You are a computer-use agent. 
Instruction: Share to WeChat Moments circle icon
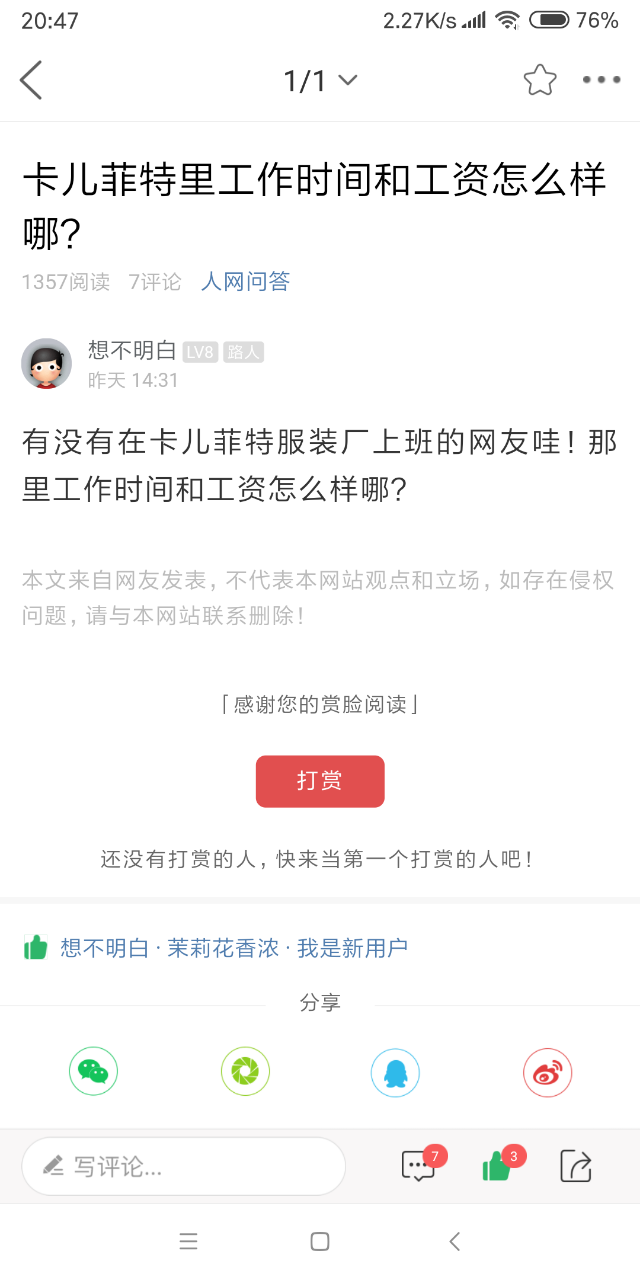[x=245, y=1073]
